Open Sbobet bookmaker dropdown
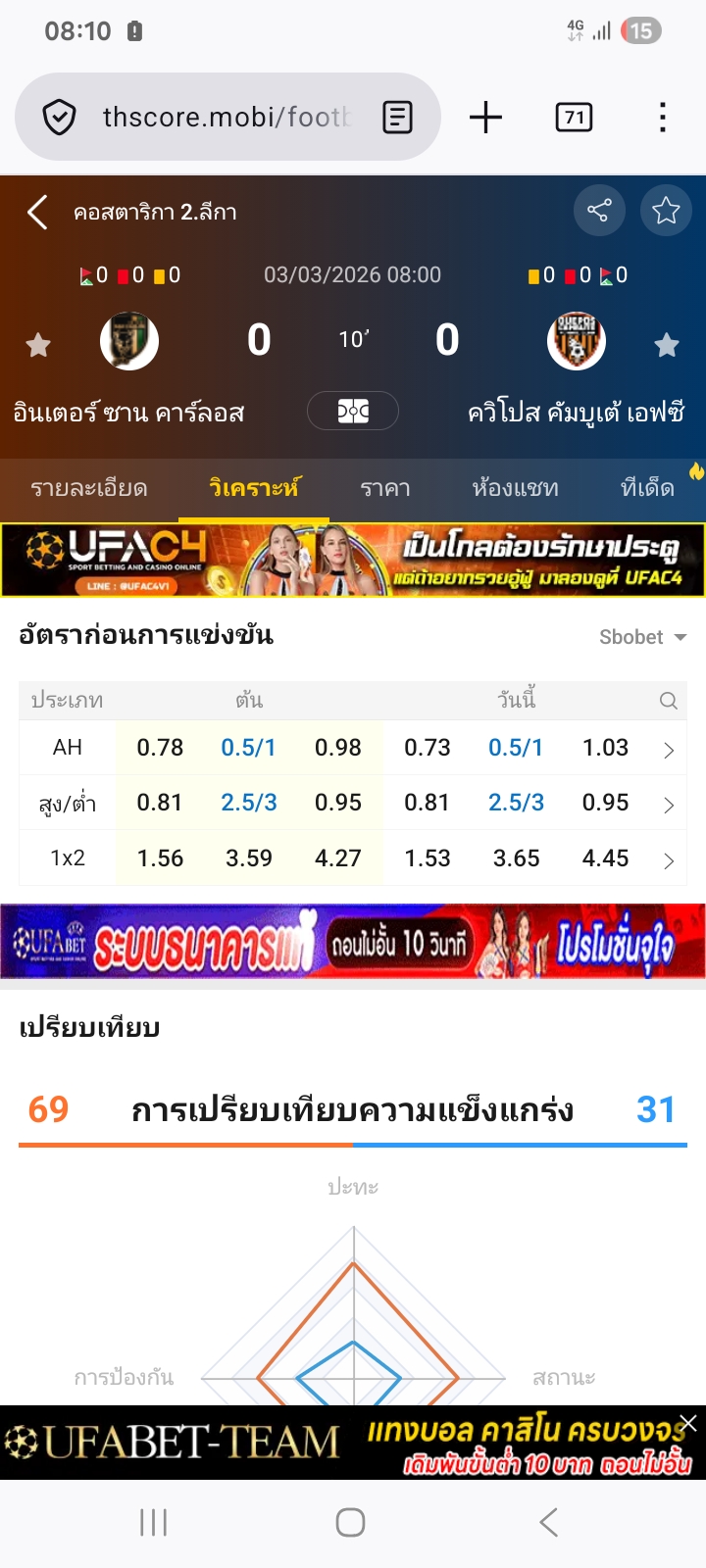The image size is (706, 1568). [642, 637]
